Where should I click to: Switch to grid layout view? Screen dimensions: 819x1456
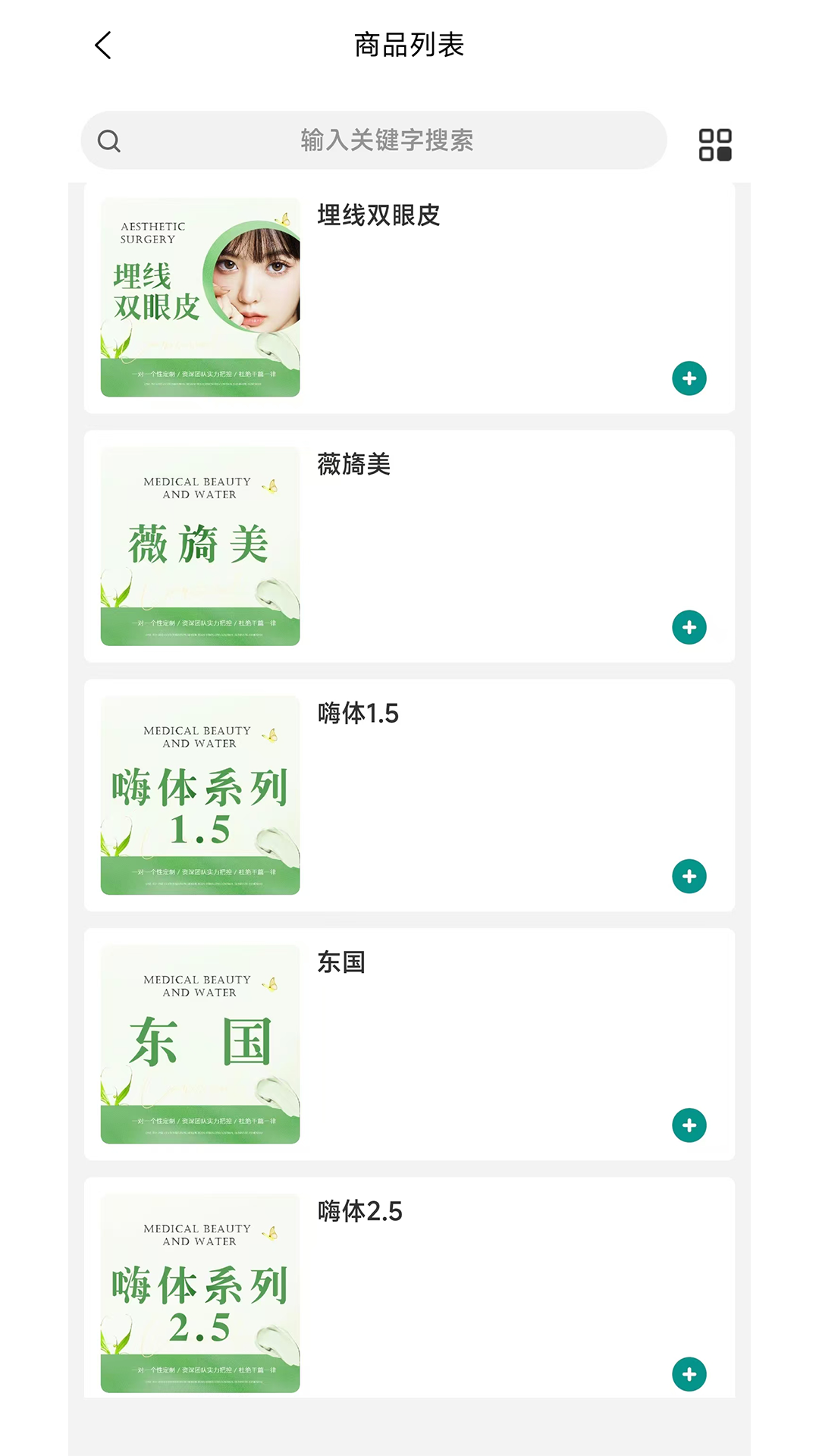pyautogui.click(x=714, y=144)
